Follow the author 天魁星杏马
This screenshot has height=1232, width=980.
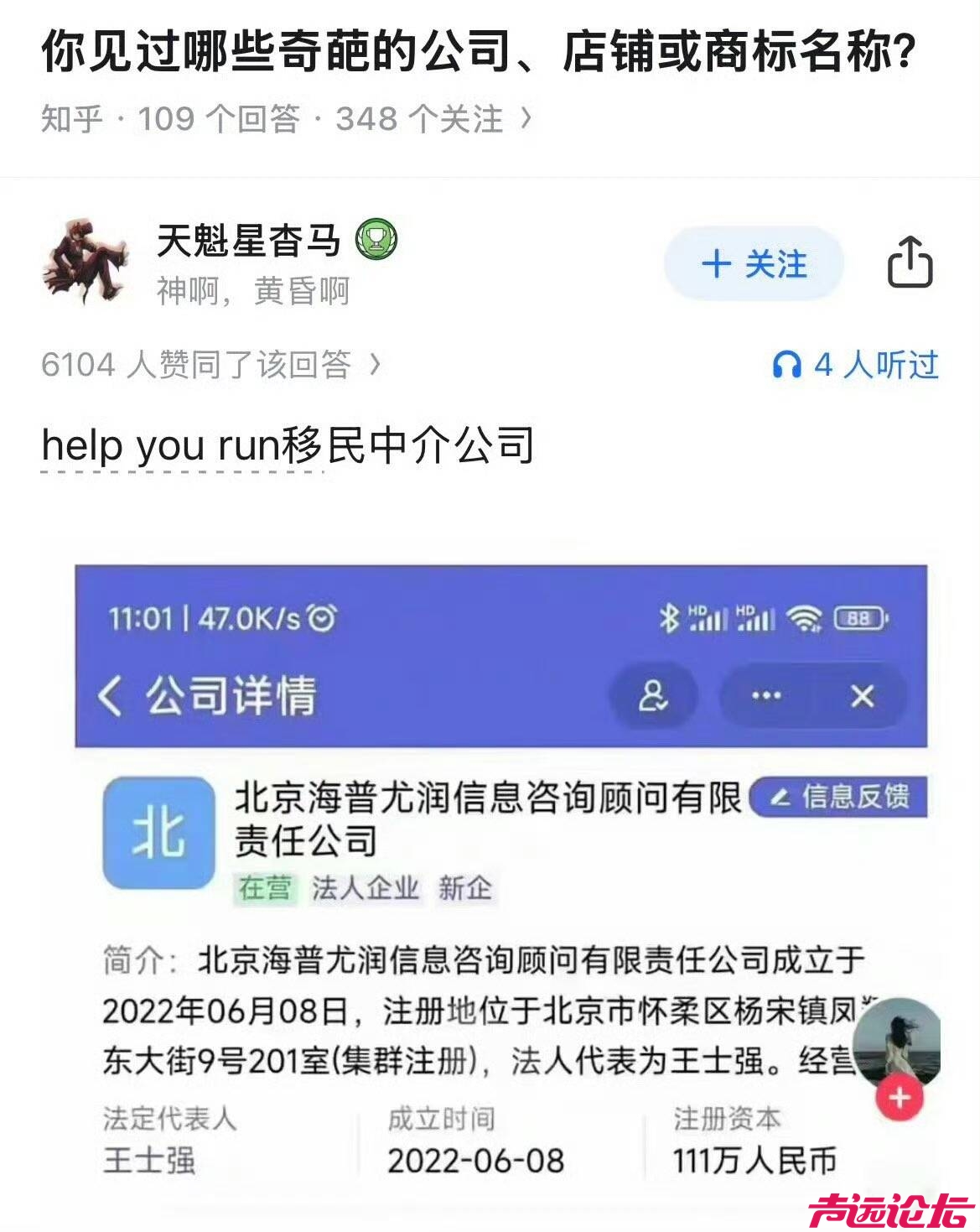pyautogui.click(x=754, y=264)
